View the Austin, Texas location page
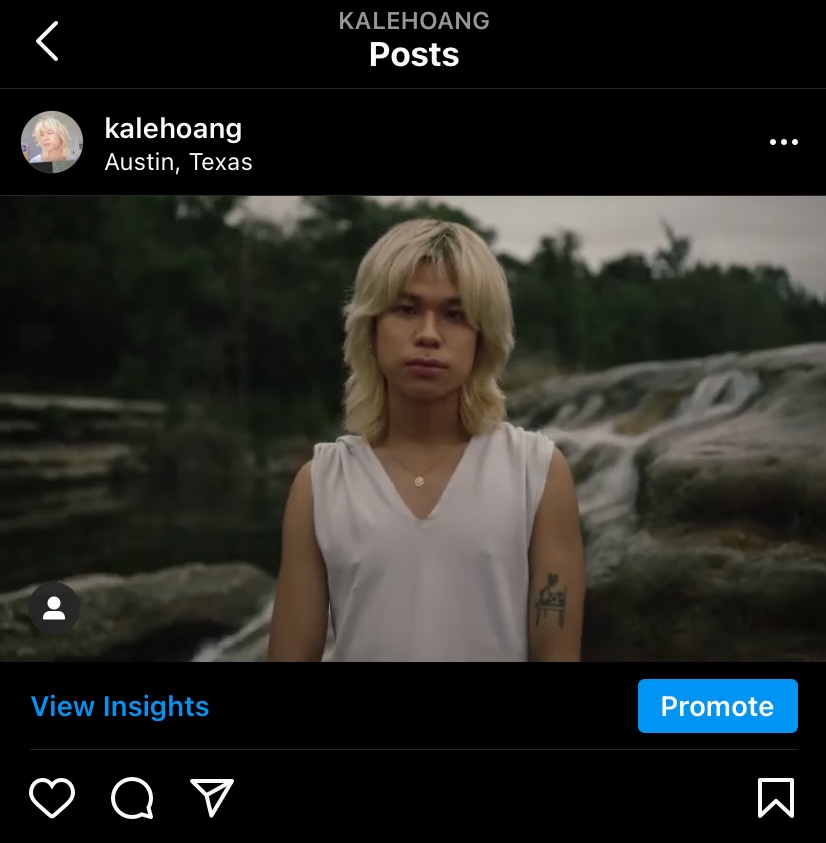826x843 pixels. [x=178, y=161]
